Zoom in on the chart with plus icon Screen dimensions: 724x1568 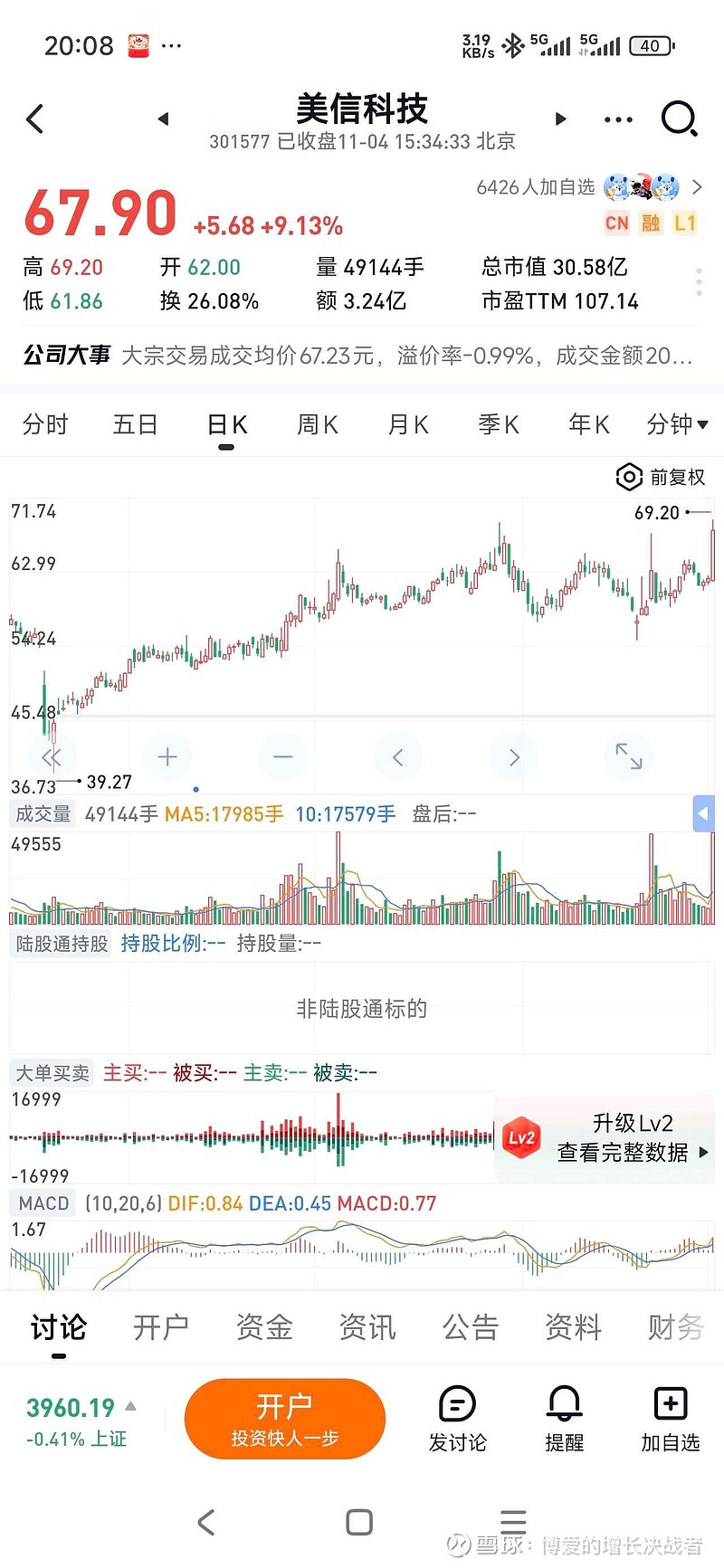tap(167, 756)
